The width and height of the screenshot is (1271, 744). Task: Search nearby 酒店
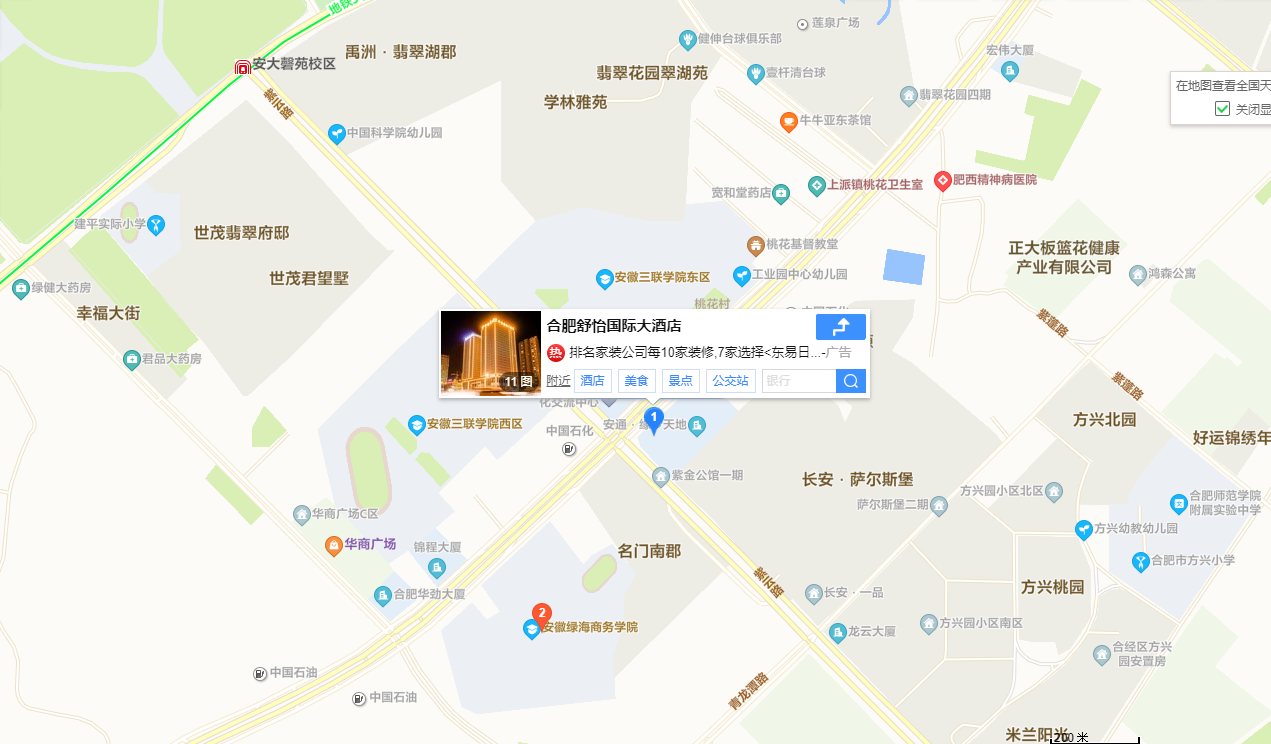[x=593, y=381]
